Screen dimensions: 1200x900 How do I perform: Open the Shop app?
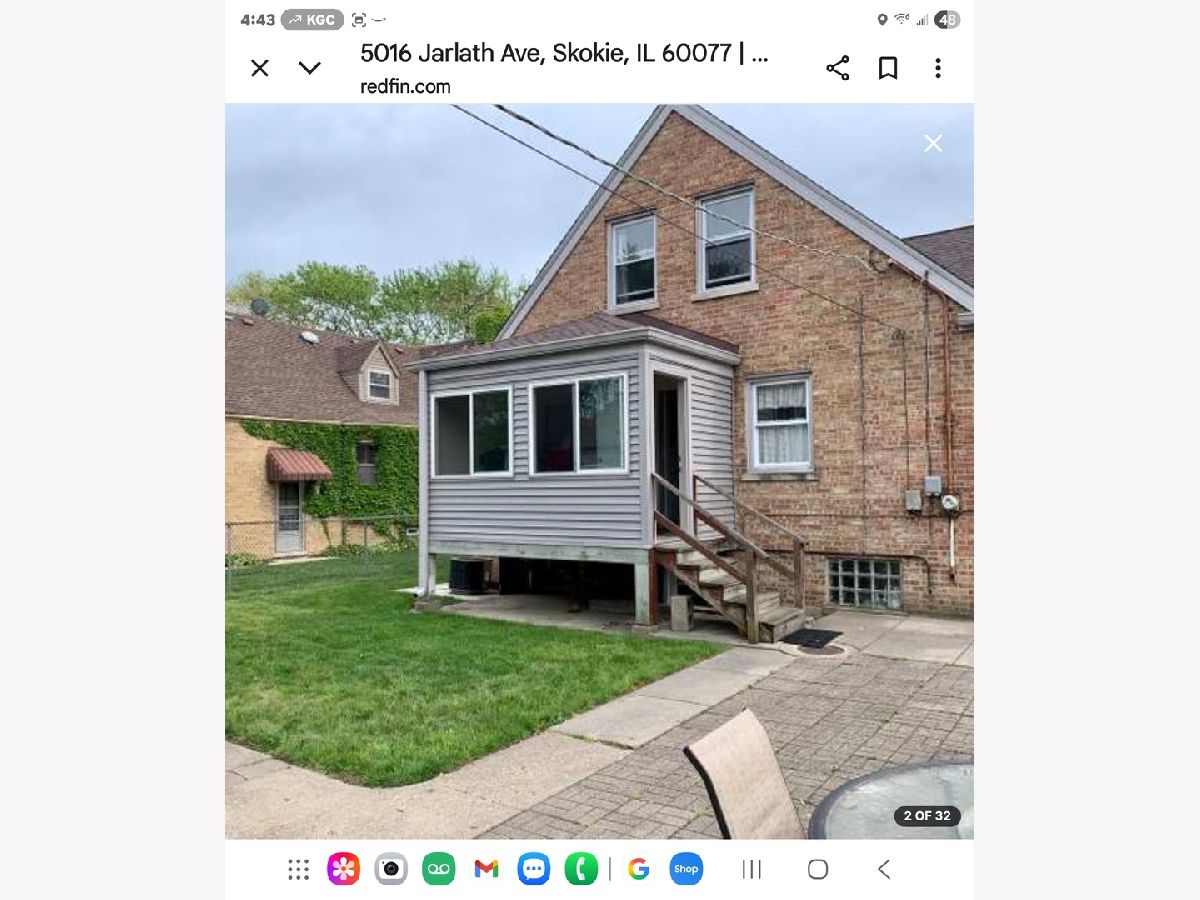click(686, 869)
